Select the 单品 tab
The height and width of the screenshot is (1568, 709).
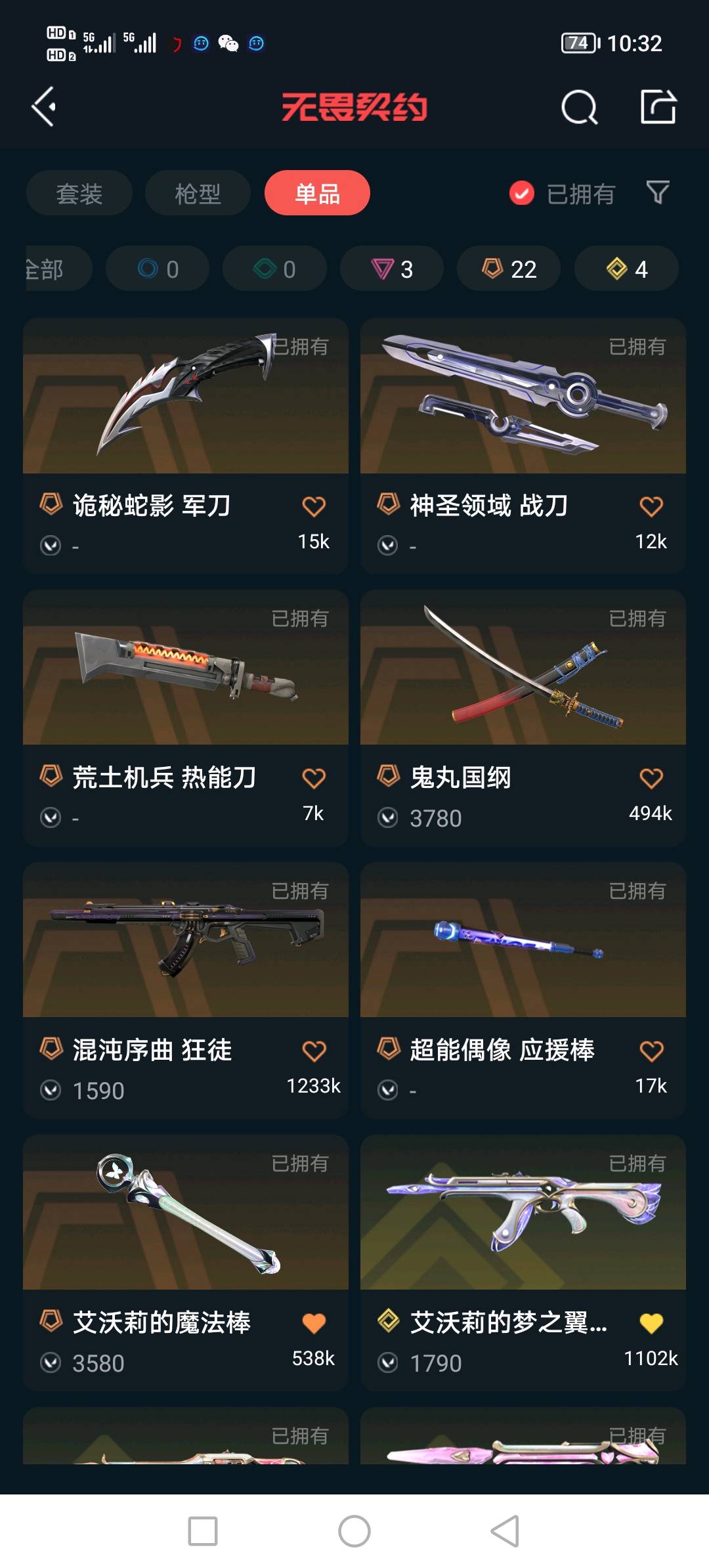(317, 194)
